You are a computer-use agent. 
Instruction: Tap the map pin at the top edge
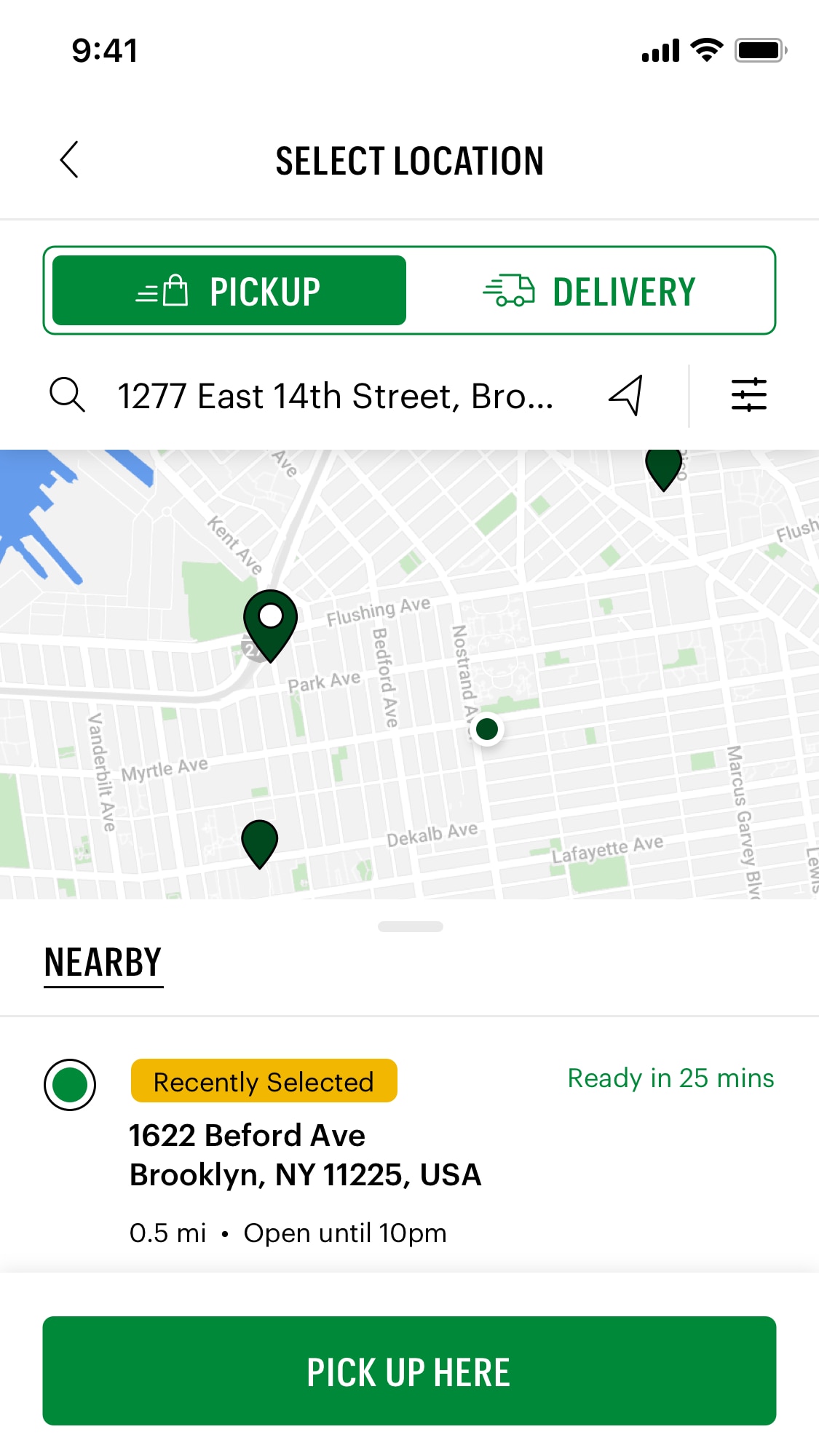663,467
